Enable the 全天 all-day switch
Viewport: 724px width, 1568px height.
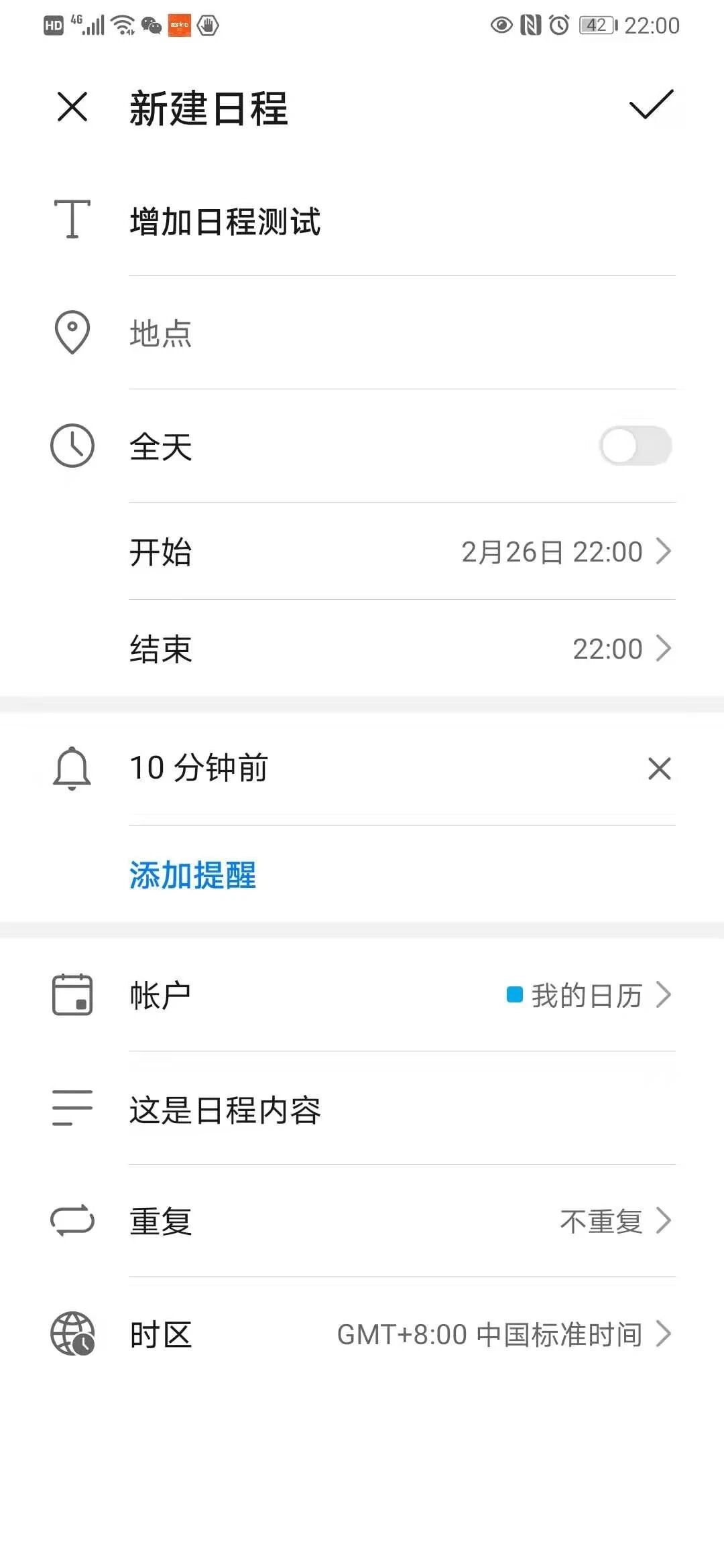(636, 446)
